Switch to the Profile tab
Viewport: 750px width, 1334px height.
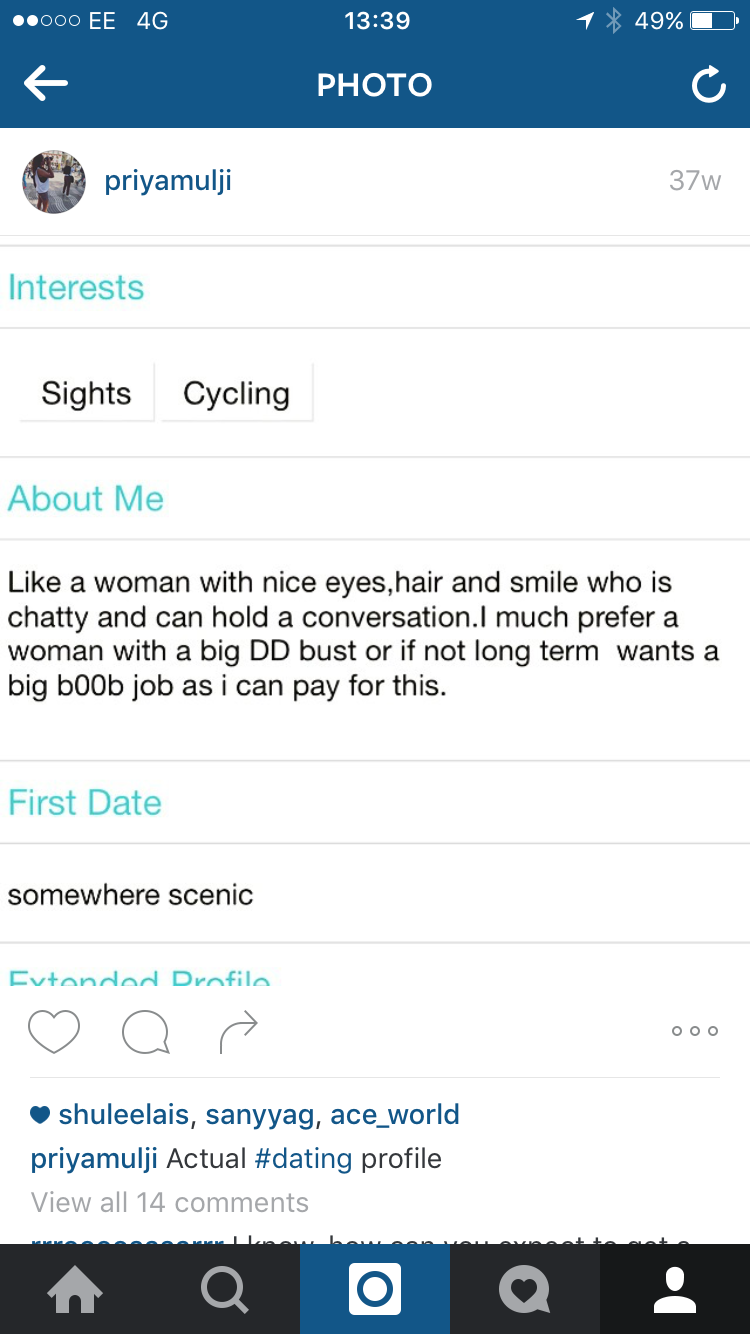[x=675, y=1289]
